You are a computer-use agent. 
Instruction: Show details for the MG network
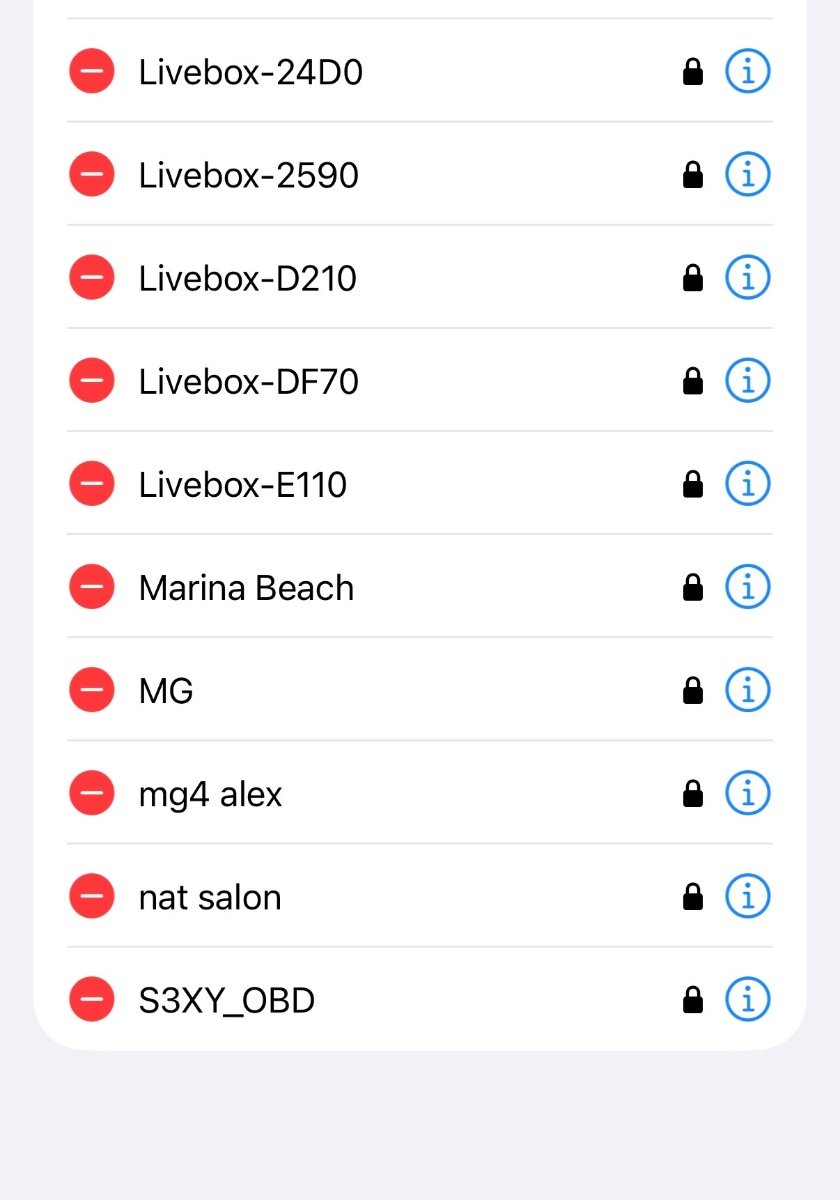[x=747, y=690]
